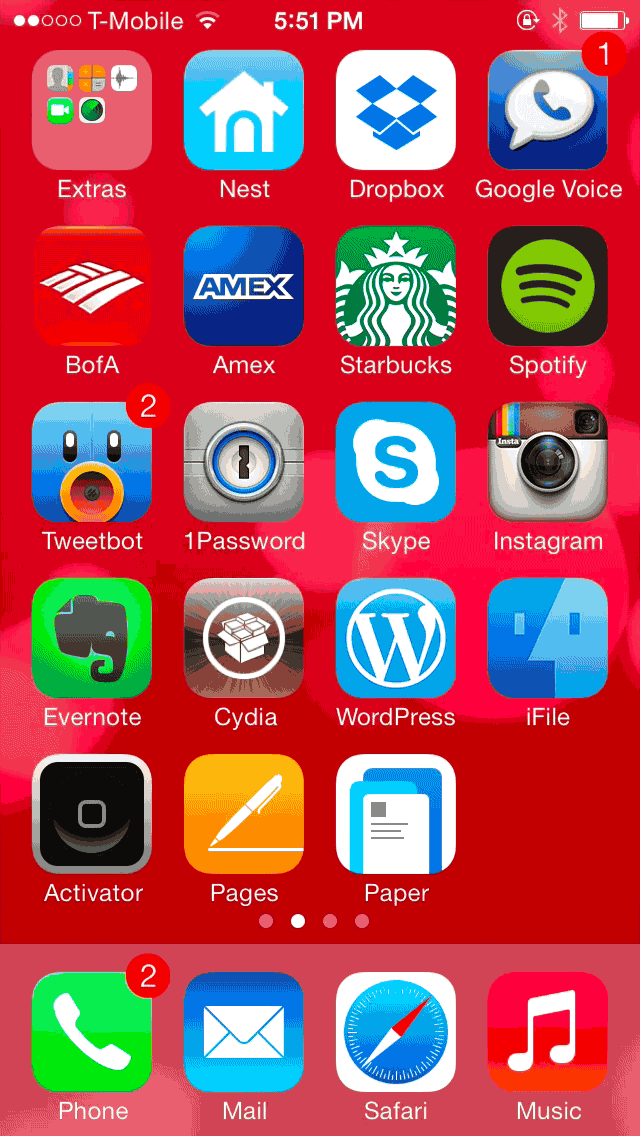This screenshot has height=1136, width=640.
Task: Open Google Voice app
Action: pyautogui.click(x=548, y=110)
